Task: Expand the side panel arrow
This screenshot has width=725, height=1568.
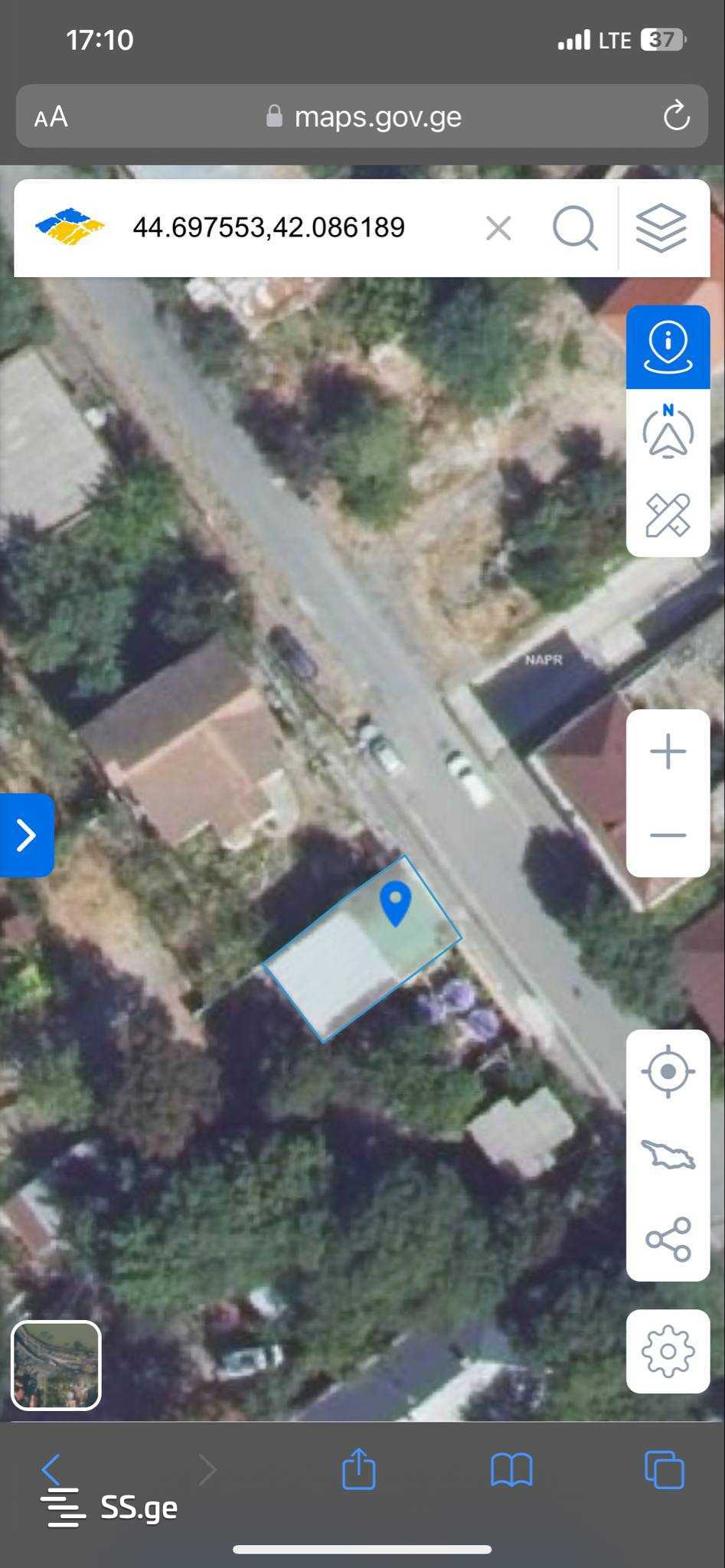Action: [27, 835]
